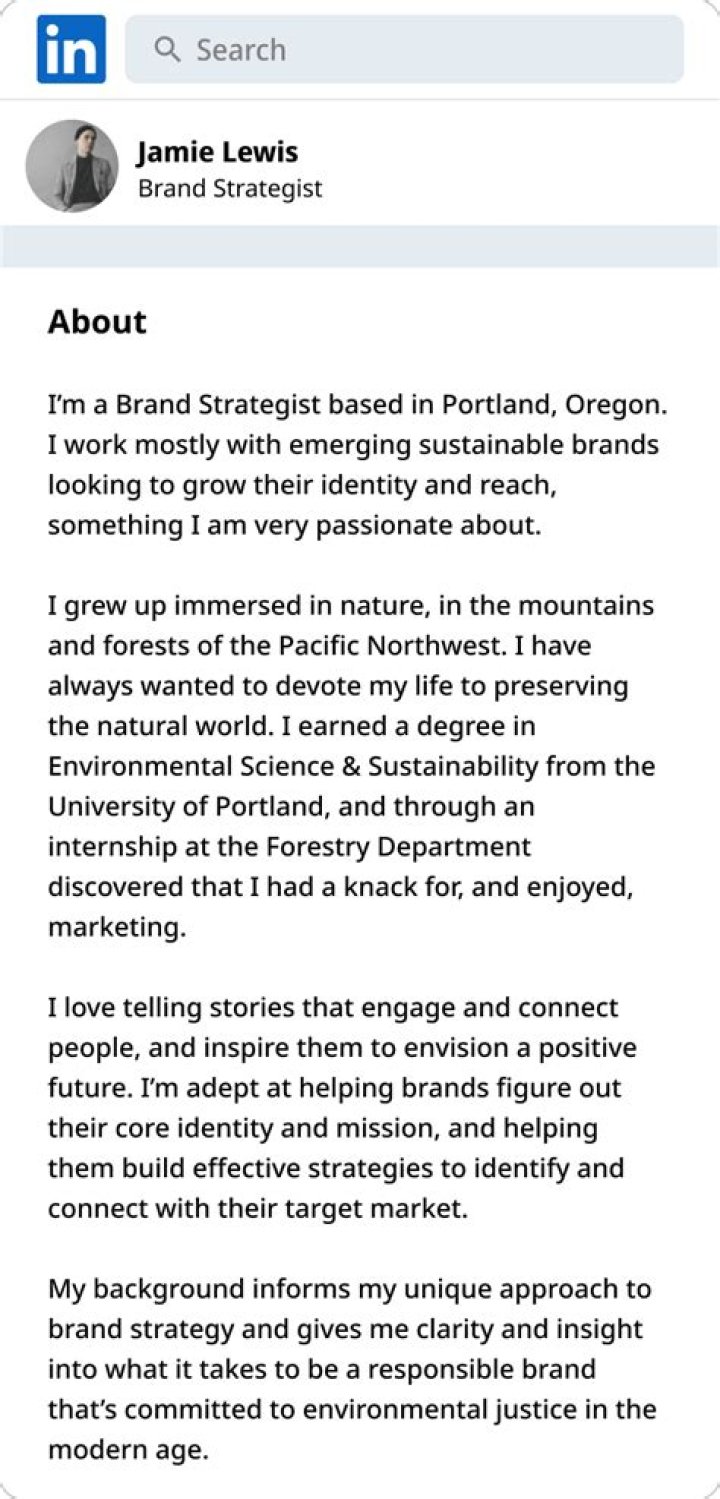This screenshot has width=720, height=1499.
Task: Tap the Search field
Action: tap(404, 49)
